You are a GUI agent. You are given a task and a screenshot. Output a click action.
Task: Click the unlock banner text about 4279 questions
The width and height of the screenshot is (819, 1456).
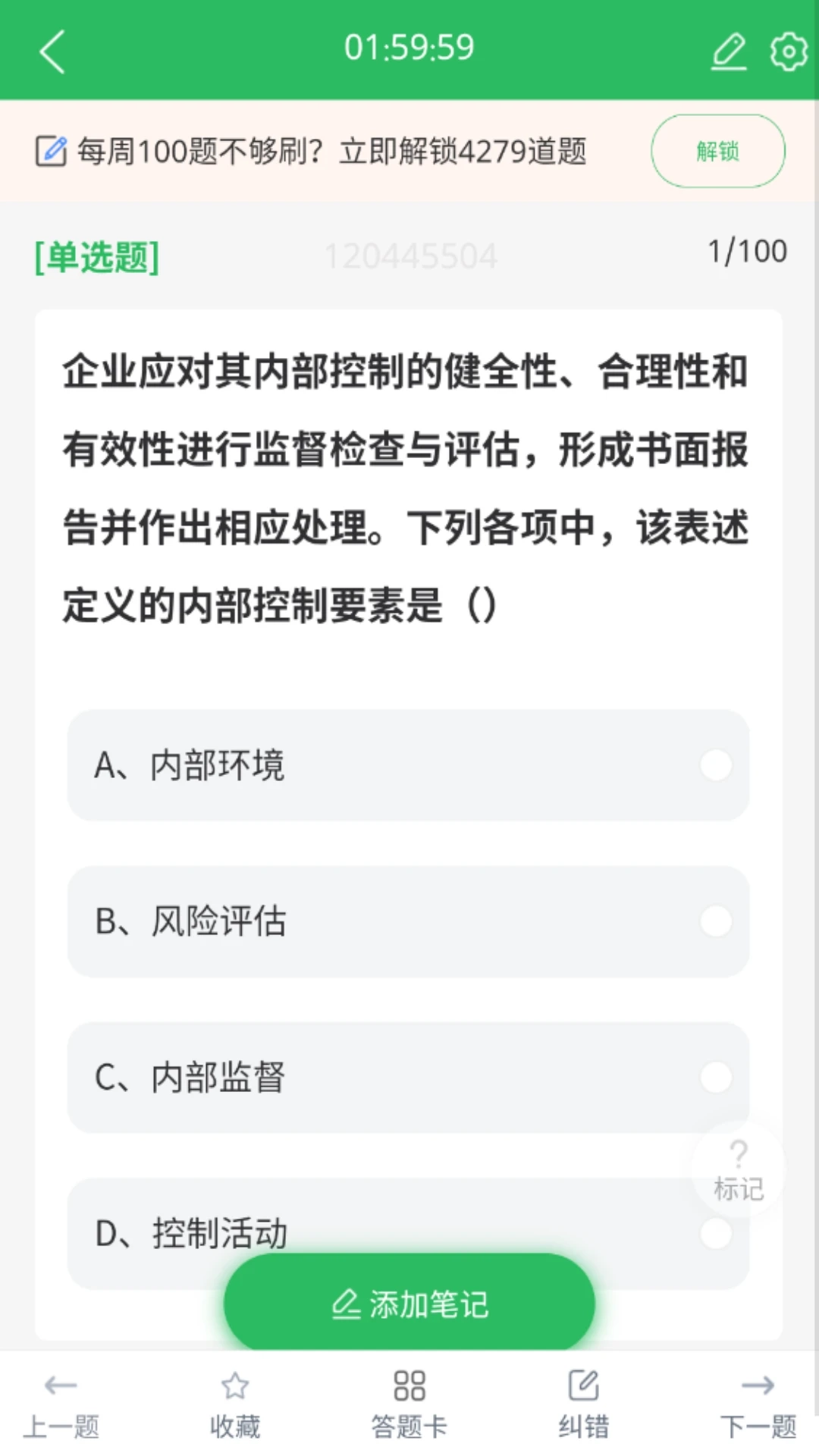331,149
